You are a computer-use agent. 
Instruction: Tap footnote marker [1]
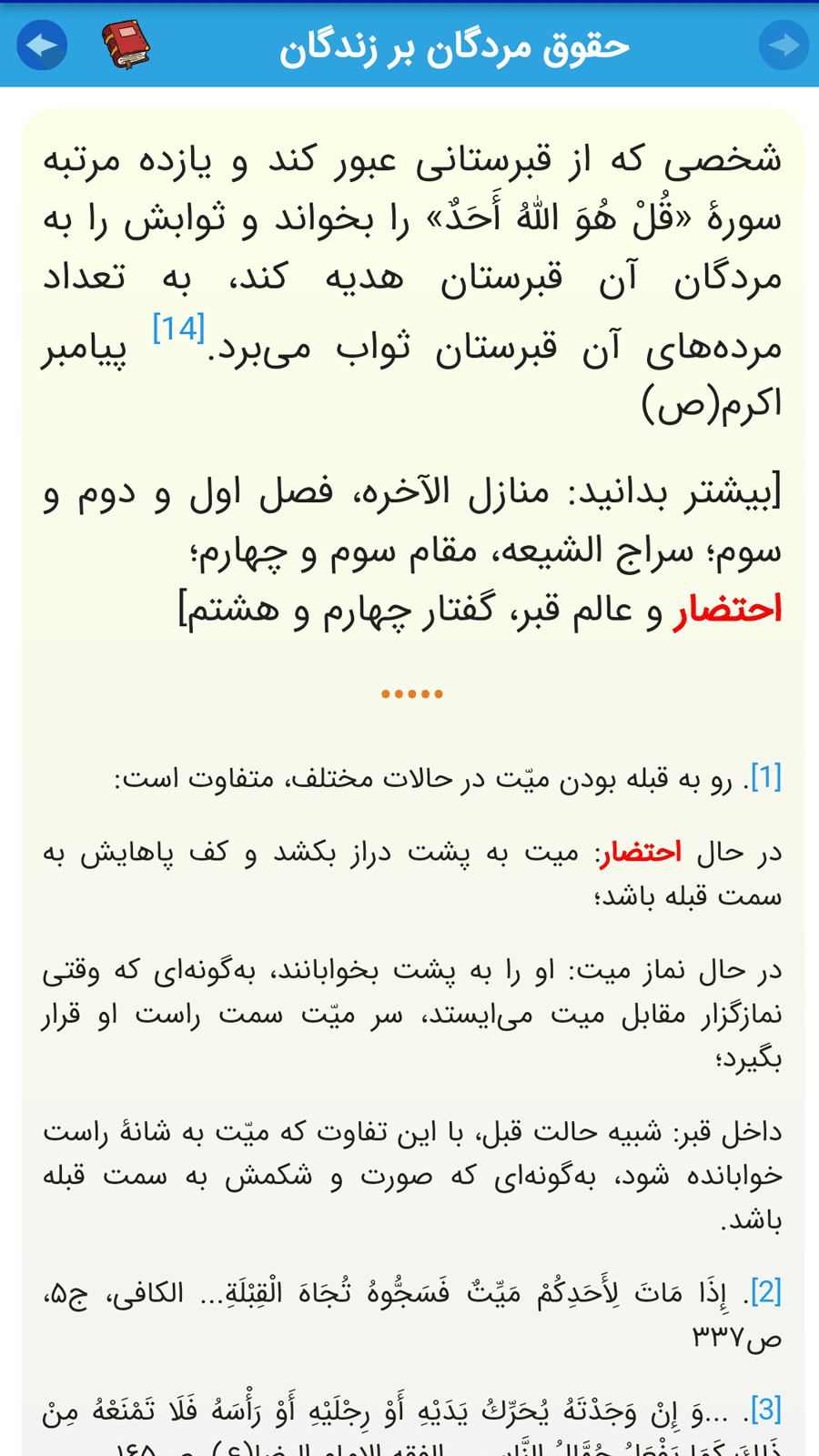tap(765, 777)
